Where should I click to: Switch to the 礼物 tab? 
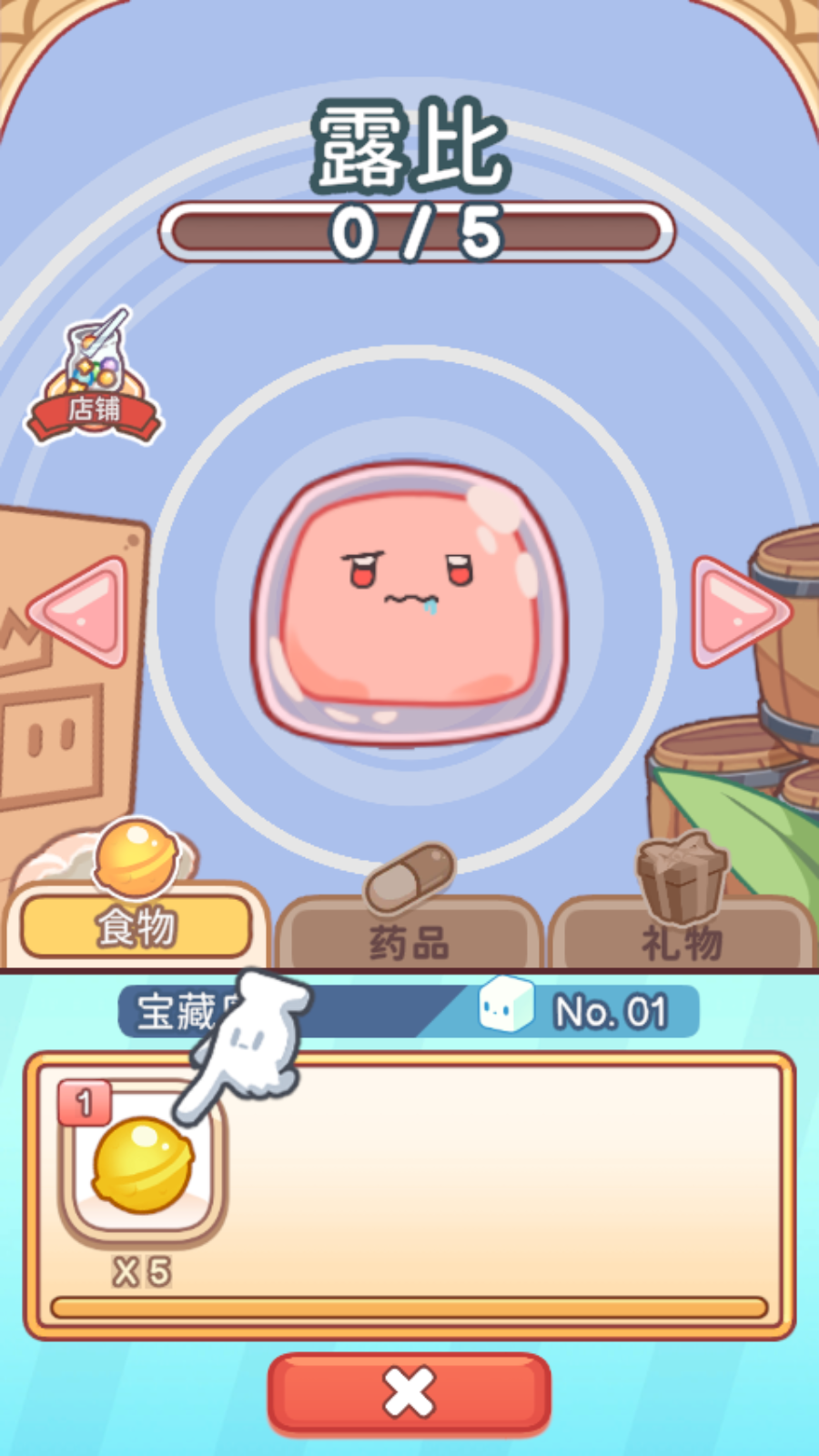point(682,937)
